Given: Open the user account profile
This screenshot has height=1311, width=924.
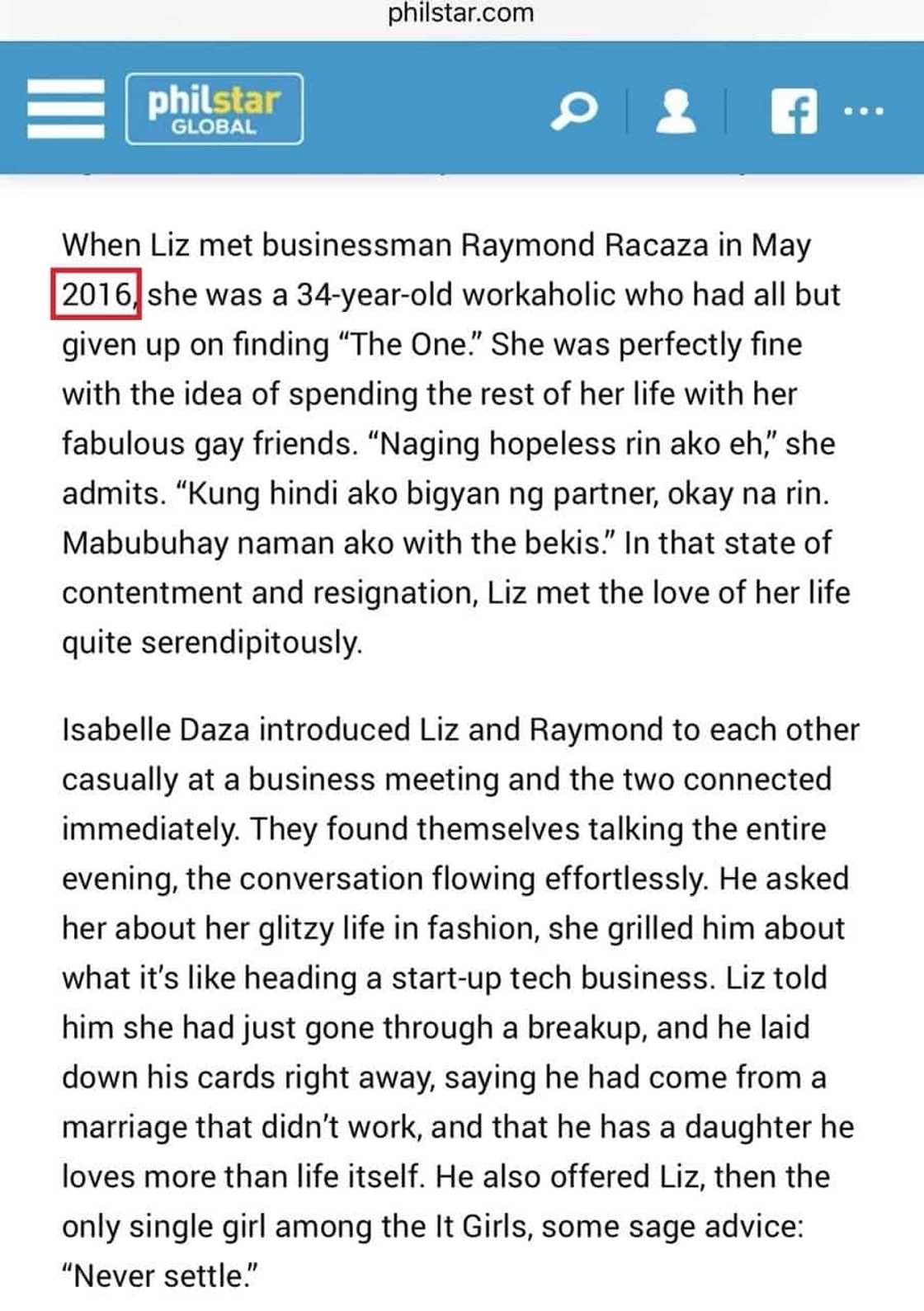Looking at the screenshot, I should [676, 110].
